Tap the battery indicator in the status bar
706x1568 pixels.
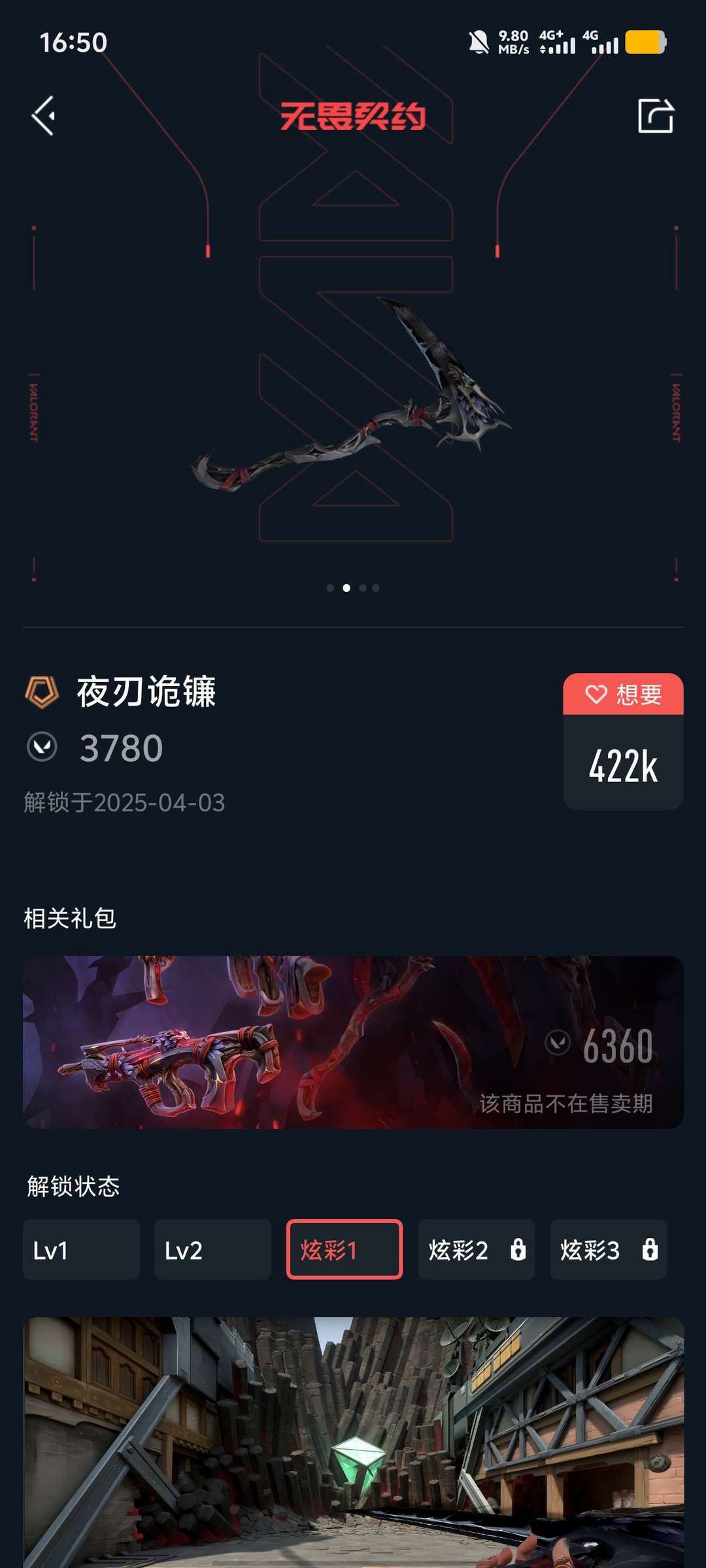(646, 41)
